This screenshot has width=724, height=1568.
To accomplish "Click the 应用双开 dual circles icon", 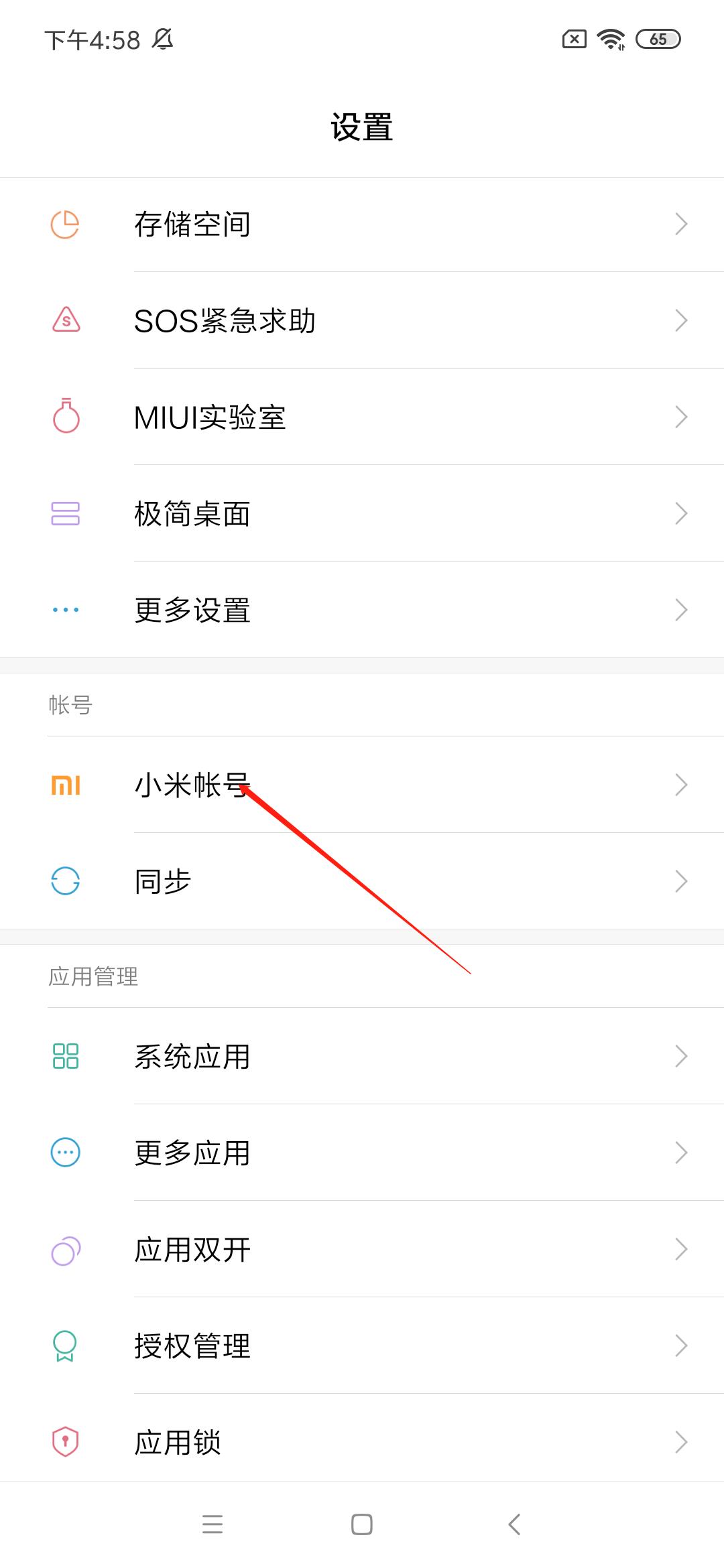I will [65, 1248].
